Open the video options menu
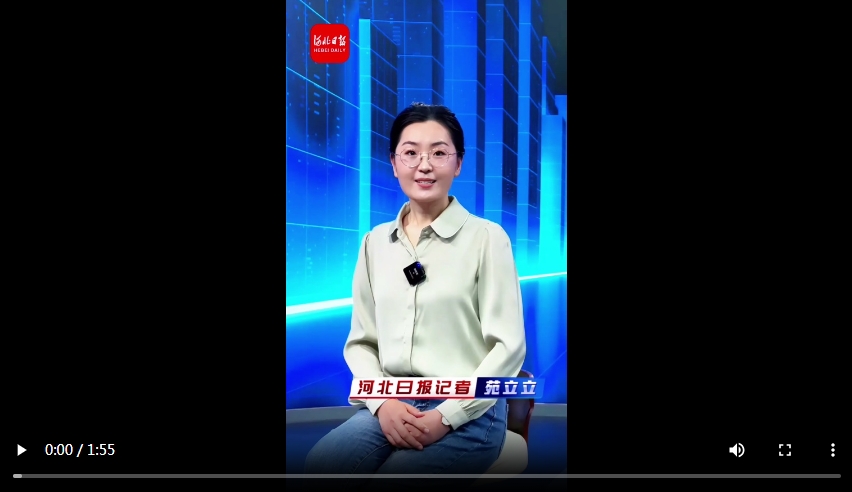 832,450
